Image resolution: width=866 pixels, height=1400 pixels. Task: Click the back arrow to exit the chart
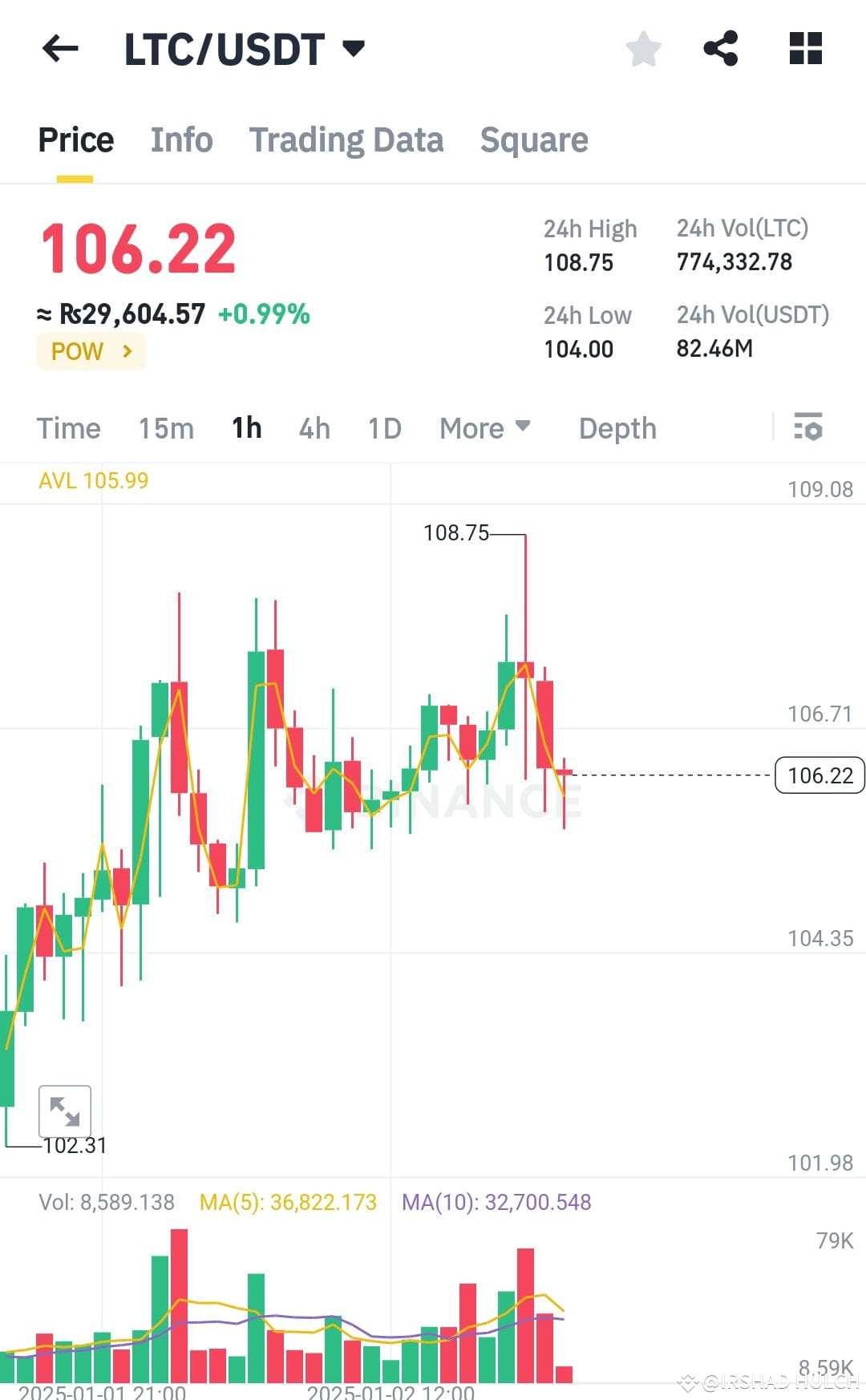click(x=60, y=49)
